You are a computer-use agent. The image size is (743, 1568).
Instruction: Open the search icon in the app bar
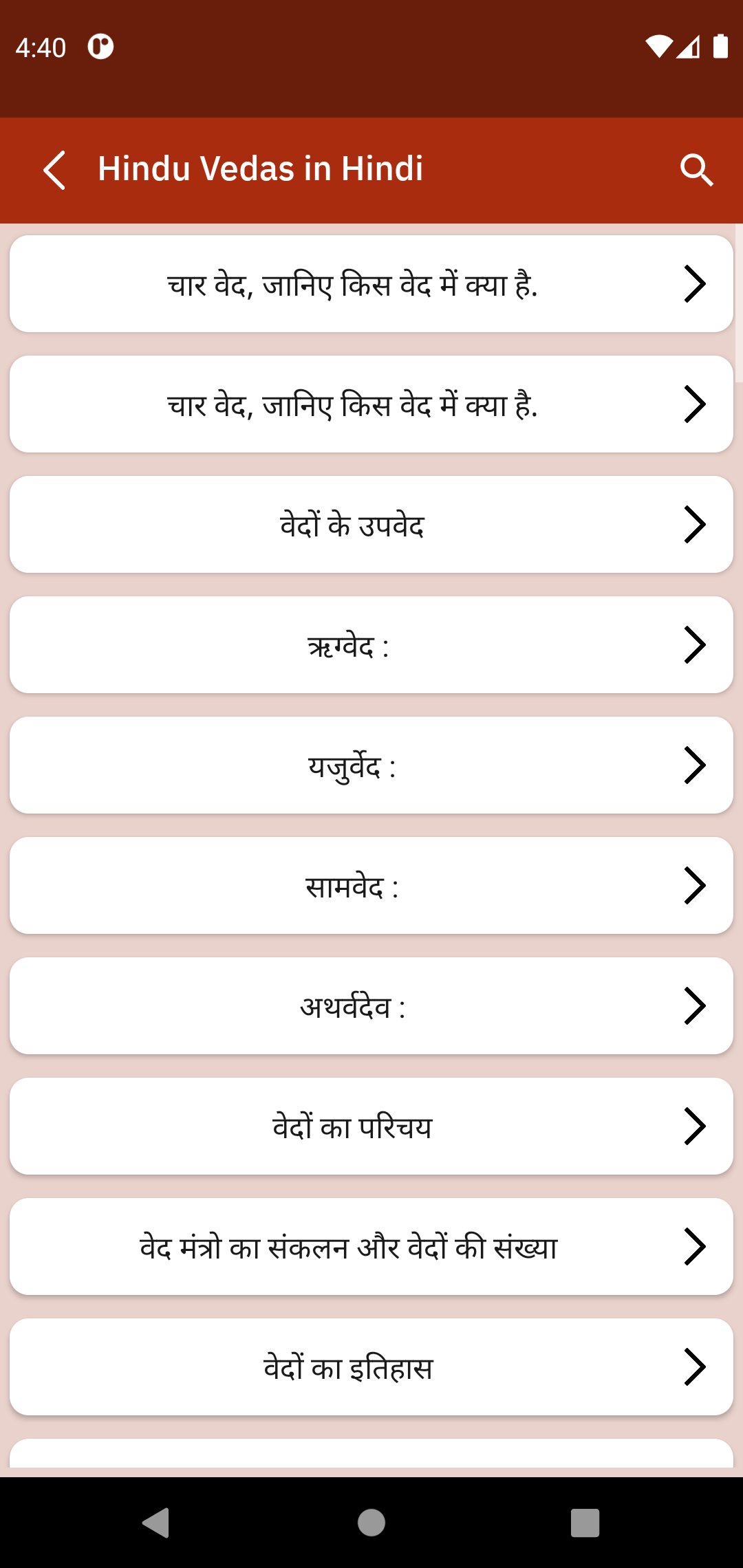(696, 170)
